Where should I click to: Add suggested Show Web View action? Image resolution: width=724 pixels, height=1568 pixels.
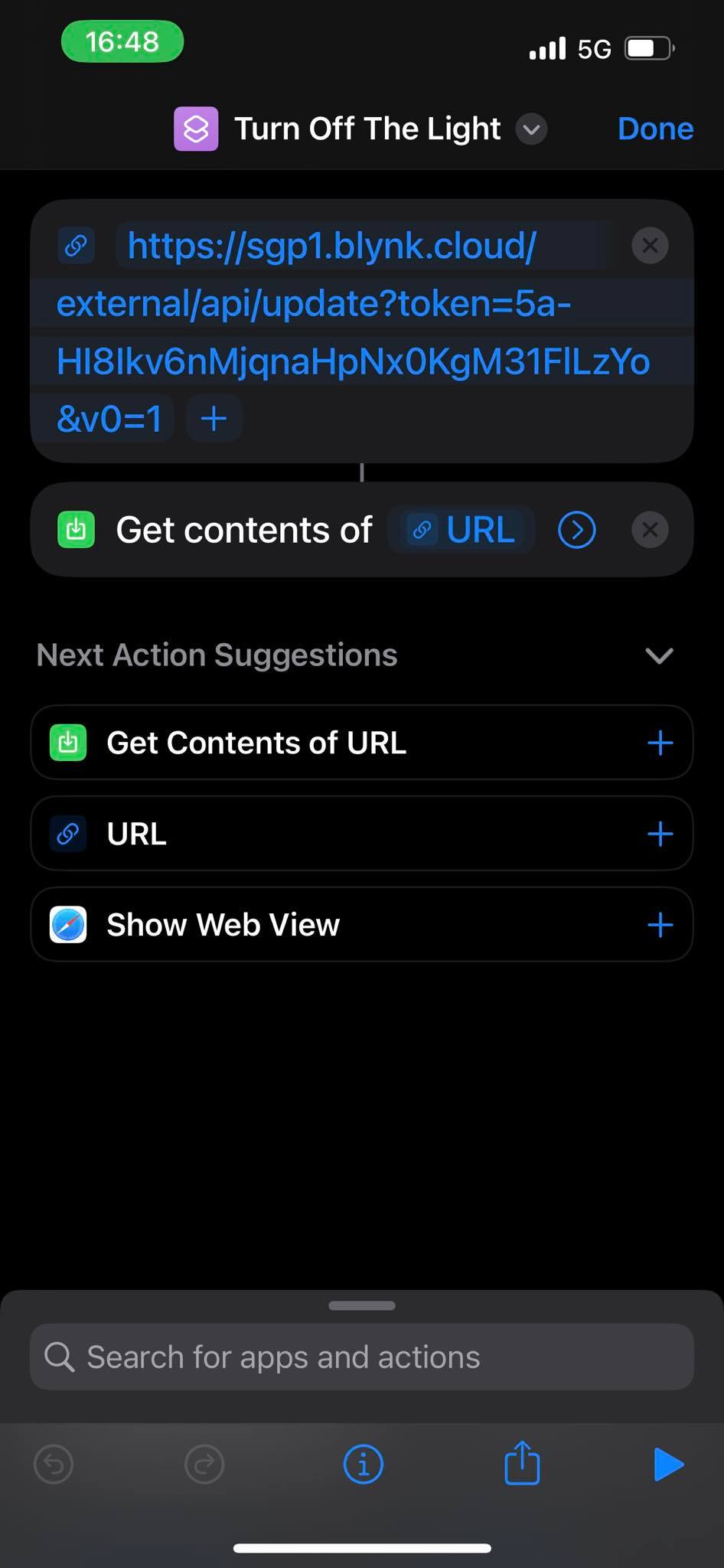pos(660,925)
